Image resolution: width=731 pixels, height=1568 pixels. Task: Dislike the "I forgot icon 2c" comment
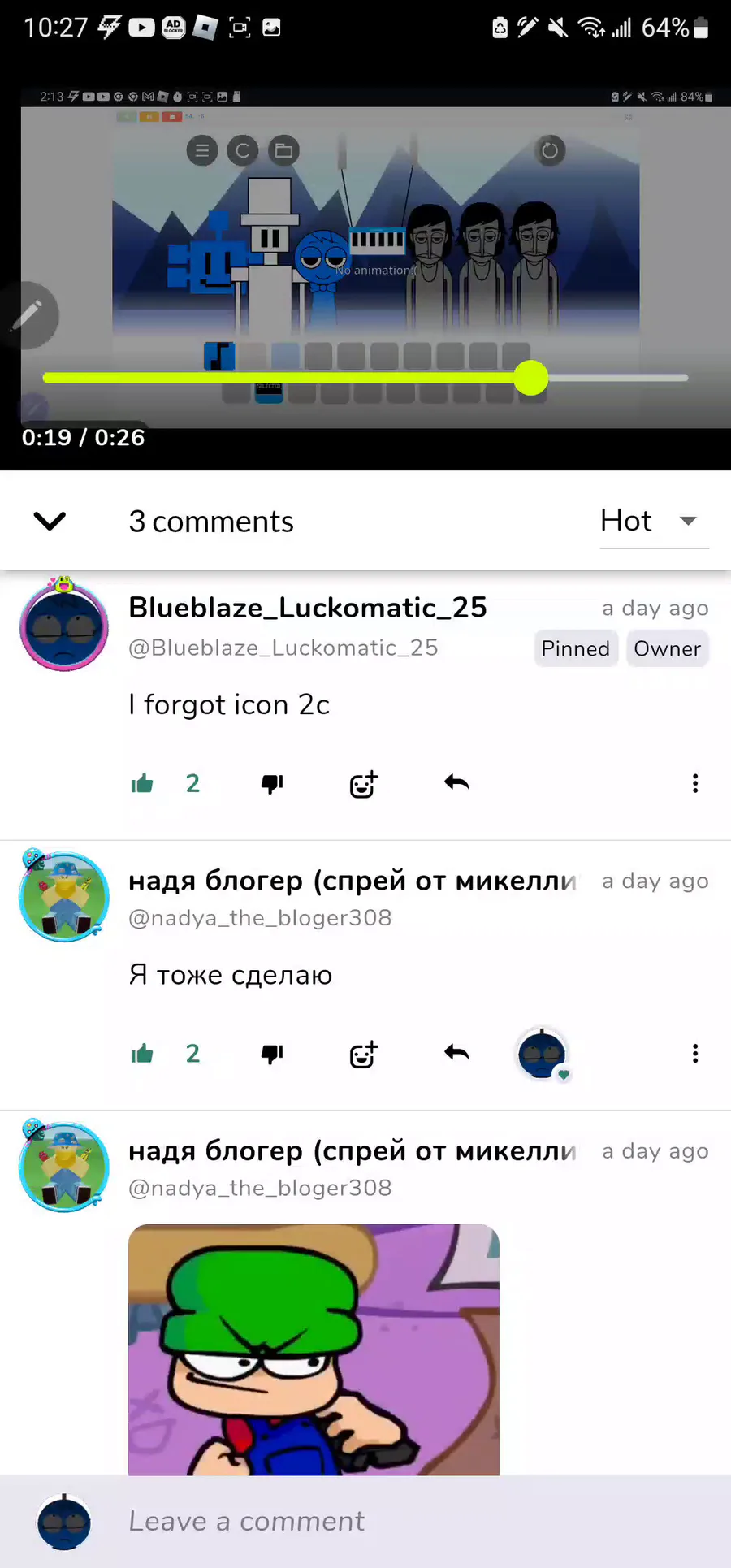pyautogui.click(x=272, y=783)
